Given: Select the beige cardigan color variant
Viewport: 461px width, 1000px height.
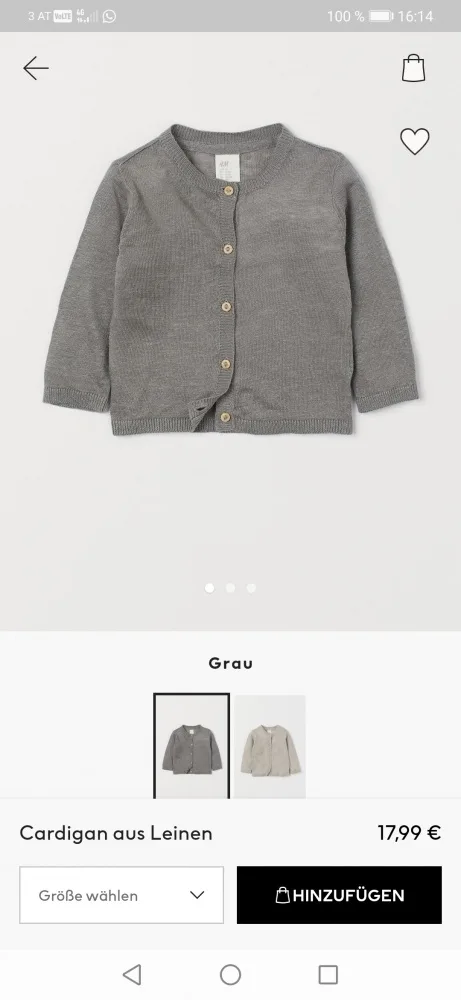Looking at the screenshot, I should click(x=270, y=746).
